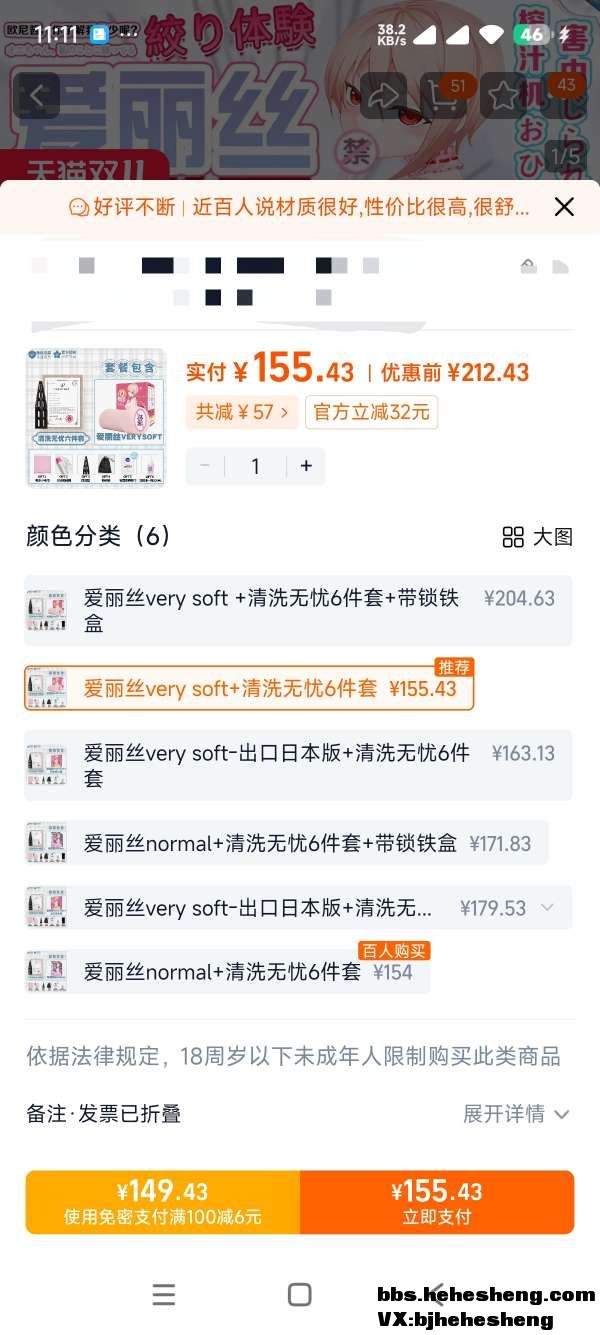600x1335 pixels.
Task: Open the shopping cart icon
Action: [443, 96]
